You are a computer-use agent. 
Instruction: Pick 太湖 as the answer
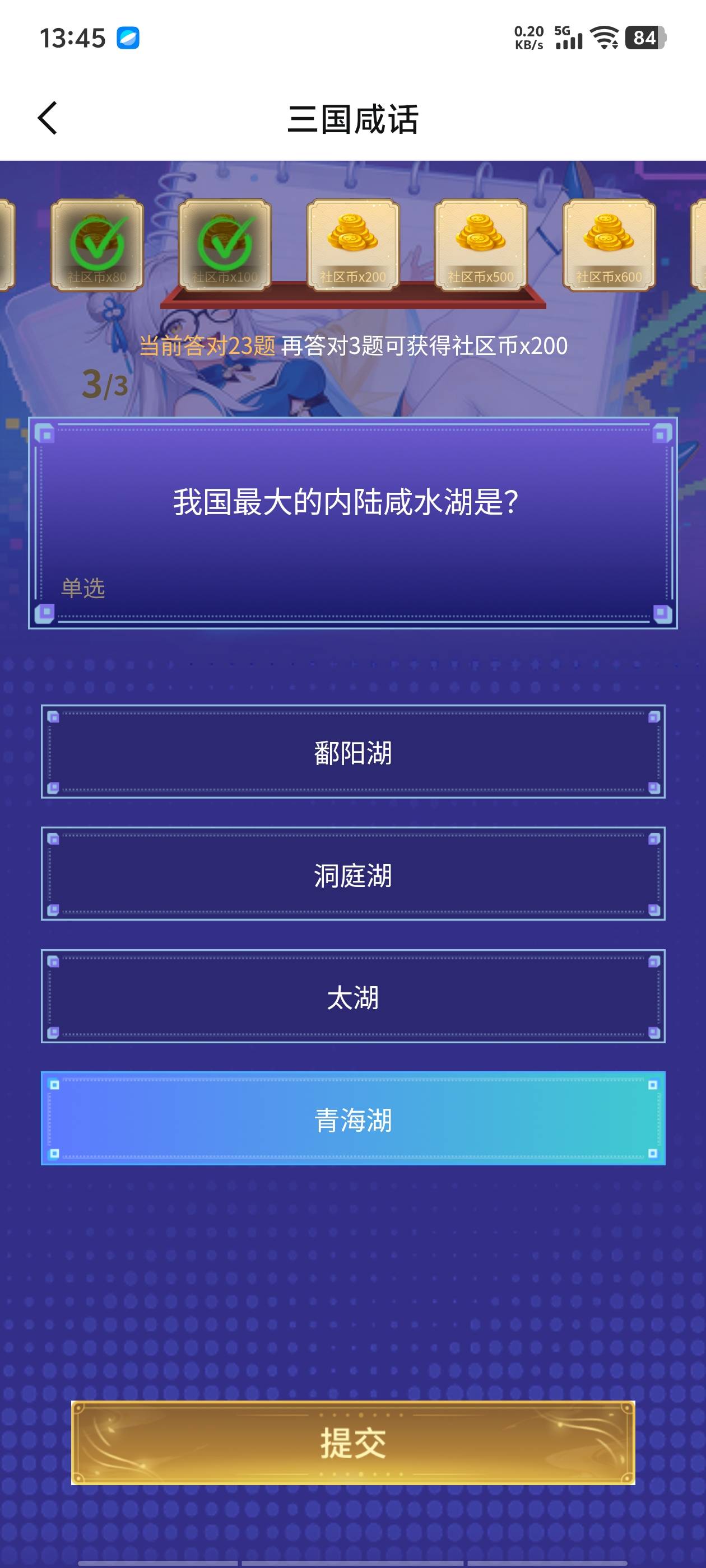click(x=352, y=996)
